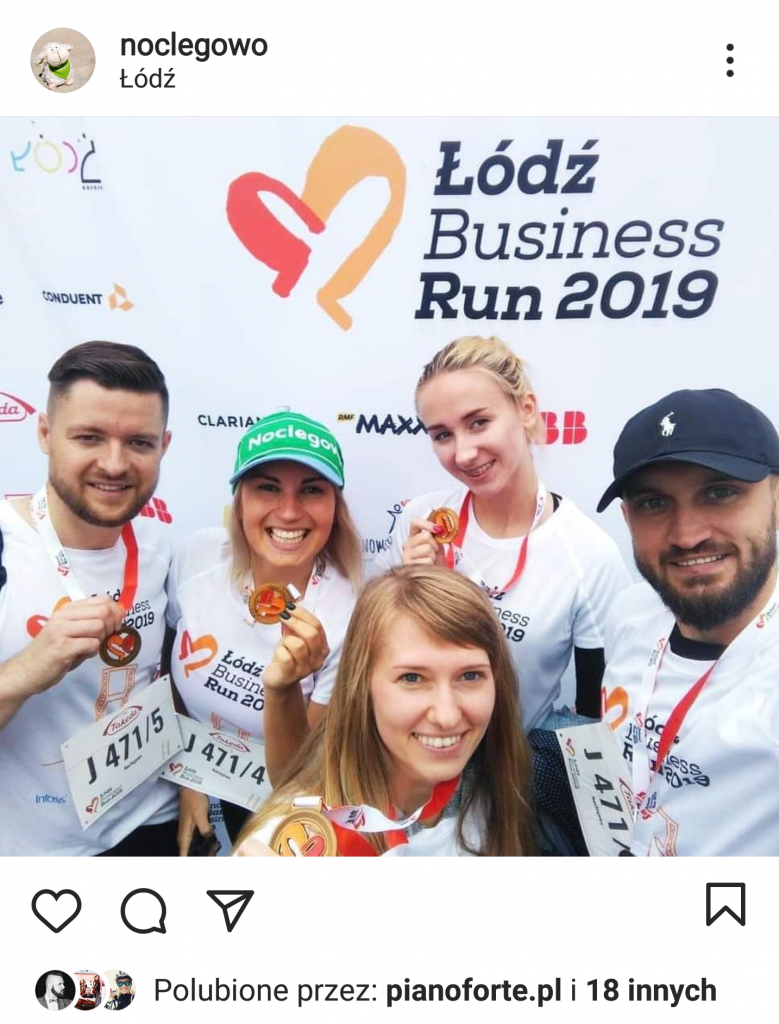779x1024 pixels.
Task: Open the noclegowo username link
Action: 193,45
